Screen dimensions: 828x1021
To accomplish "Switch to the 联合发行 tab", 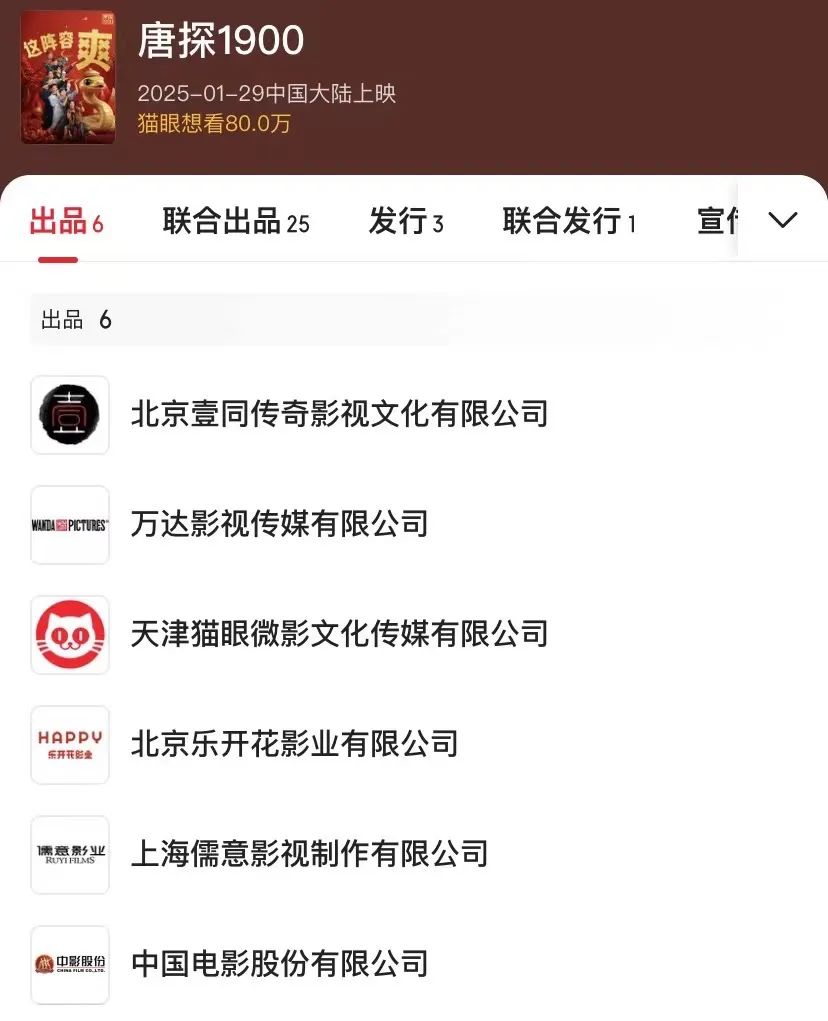I will click(569, 222).
